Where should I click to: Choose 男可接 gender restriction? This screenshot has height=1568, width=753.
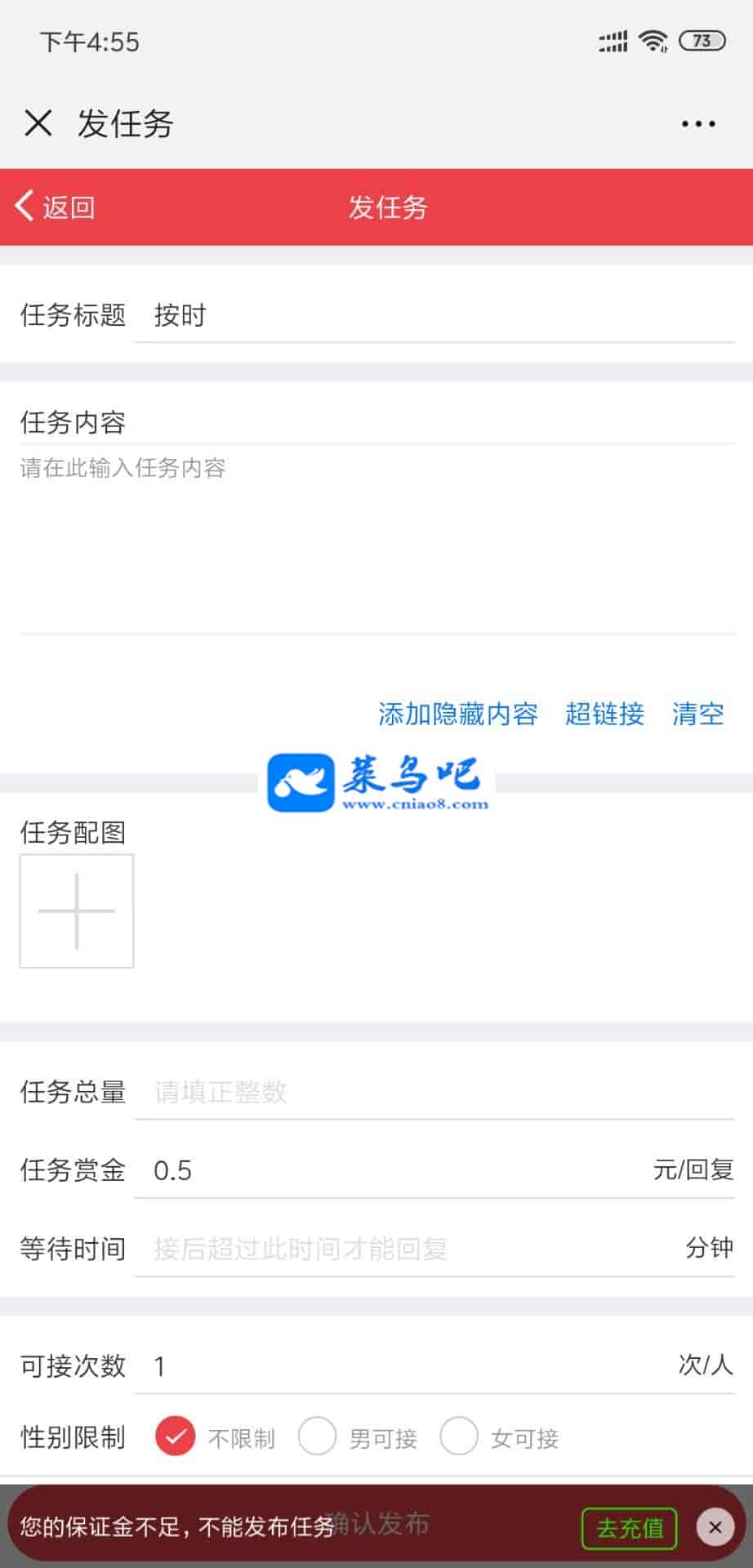pyautogui.click(x=318, y=1437)
